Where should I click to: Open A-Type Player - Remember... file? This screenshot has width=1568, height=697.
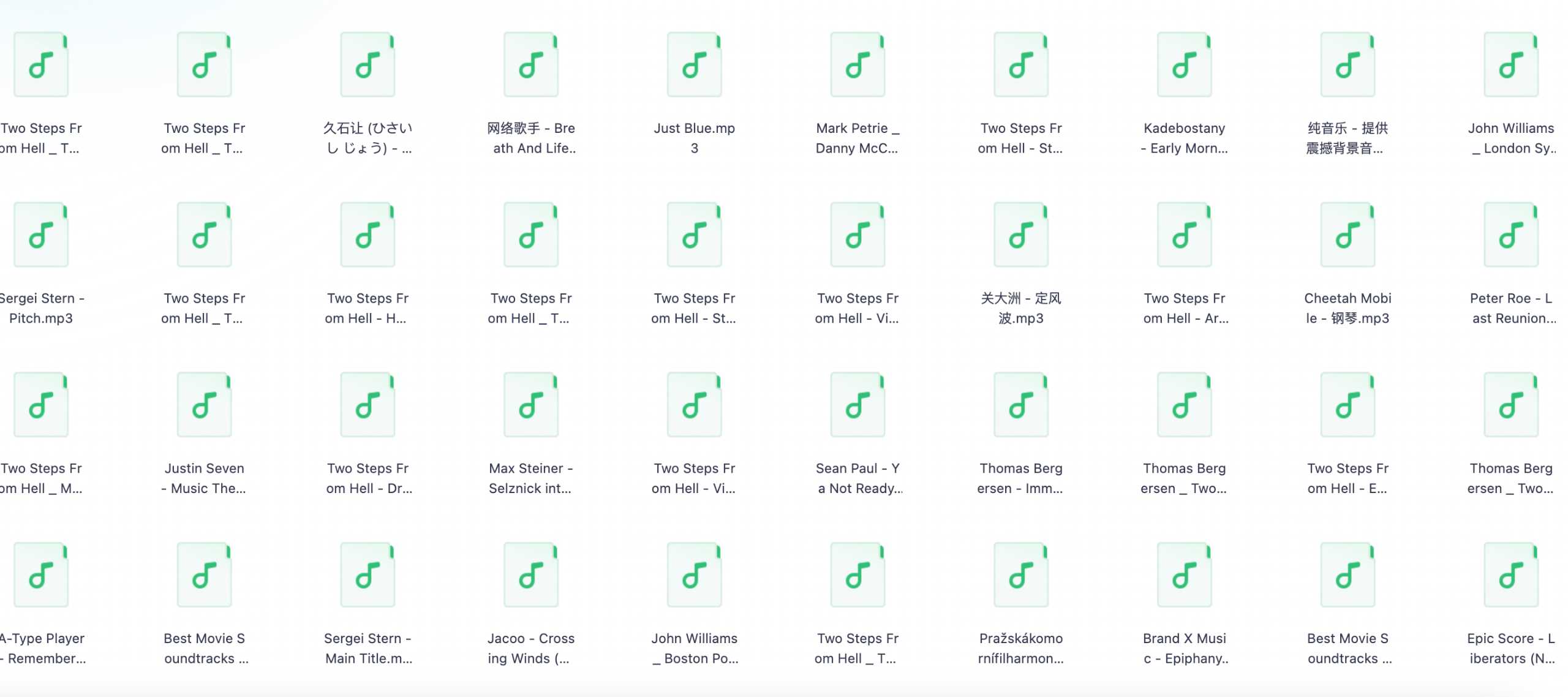pyautogui.click(x=41, y=575)
